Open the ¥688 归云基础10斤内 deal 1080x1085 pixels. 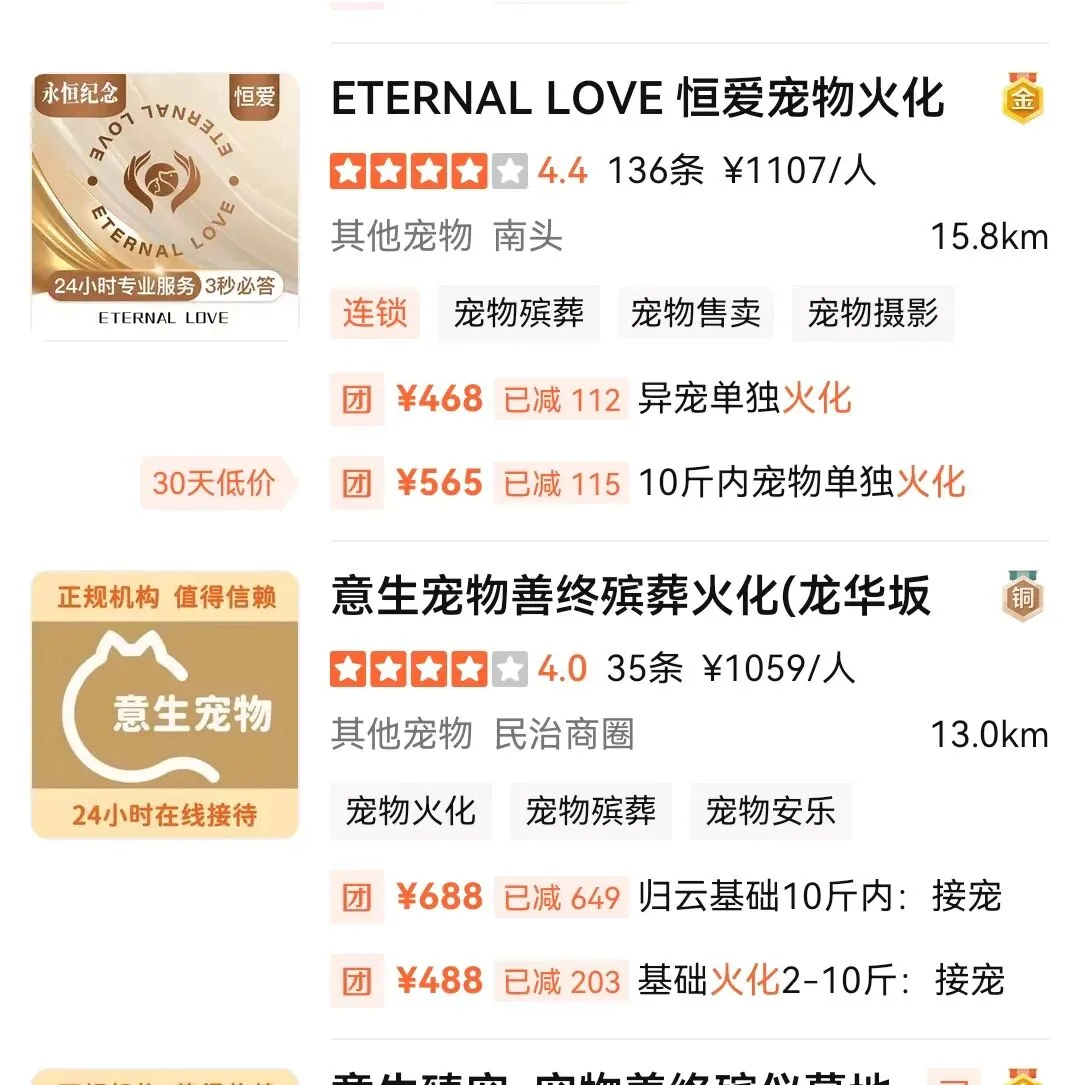(666, 897)
